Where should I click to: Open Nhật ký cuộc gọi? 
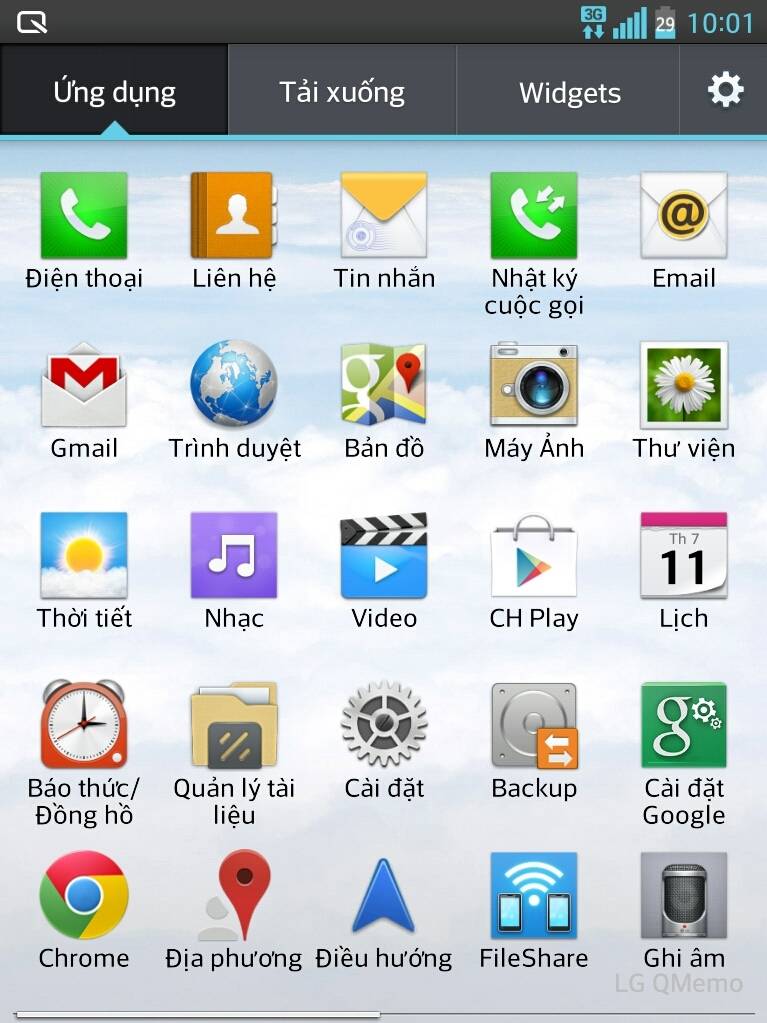534,216
